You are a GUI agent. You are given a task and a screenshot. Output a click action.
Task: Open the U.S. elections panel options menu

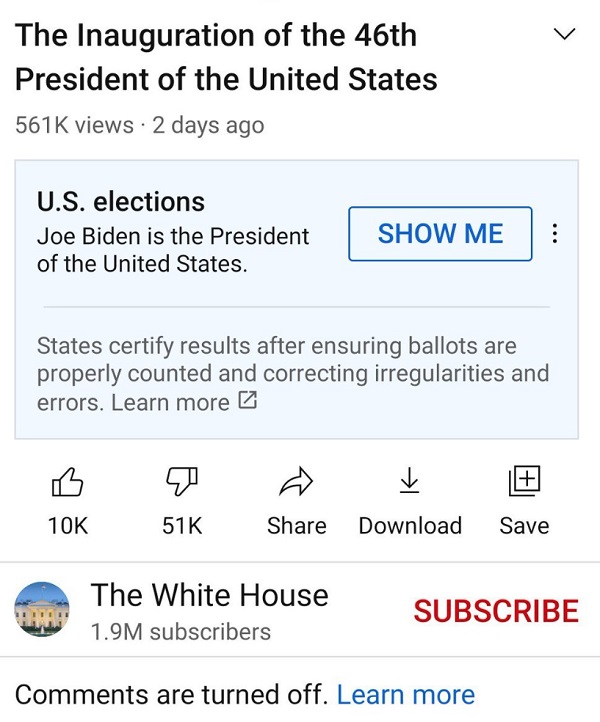click(x=555, y=235)
